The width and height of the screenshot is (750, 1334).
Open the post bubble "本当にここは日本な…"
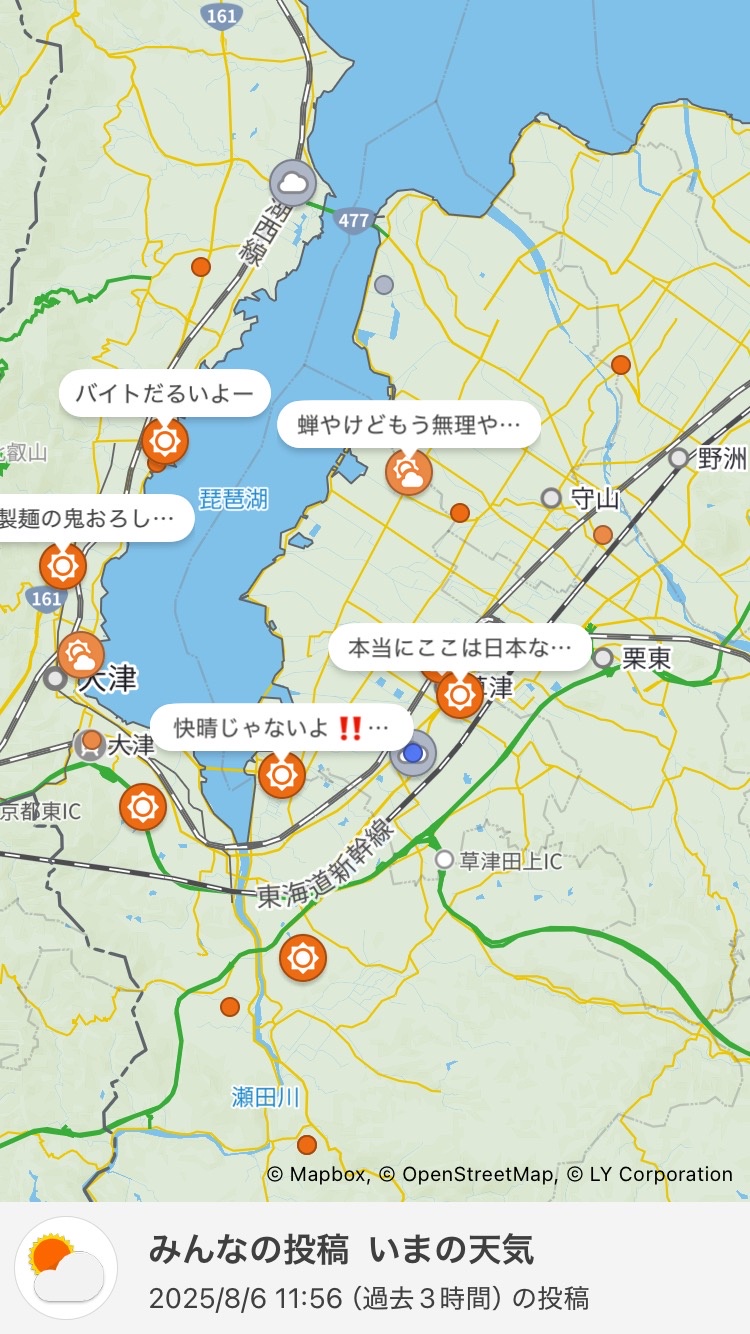click(460, 647)
